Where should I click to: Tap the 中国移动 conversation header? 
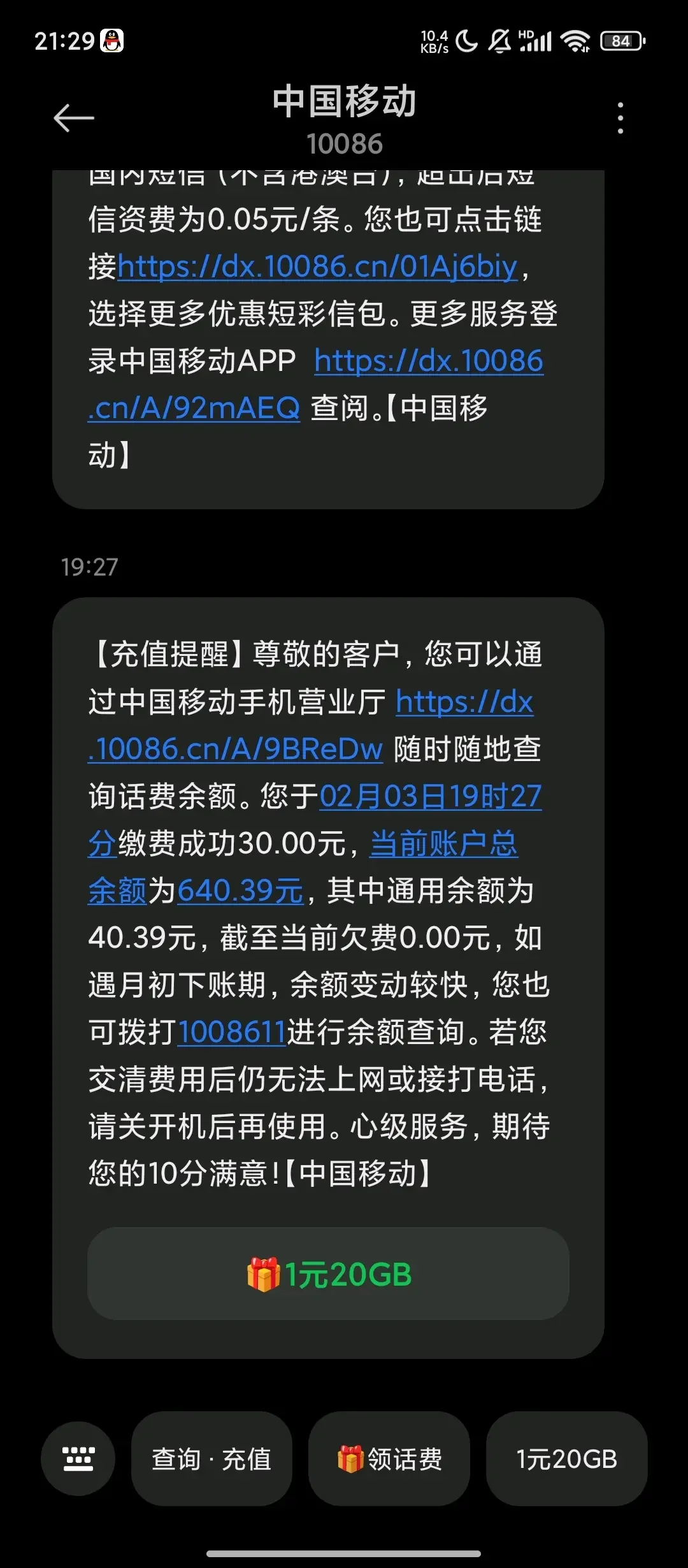pos(344,105)
